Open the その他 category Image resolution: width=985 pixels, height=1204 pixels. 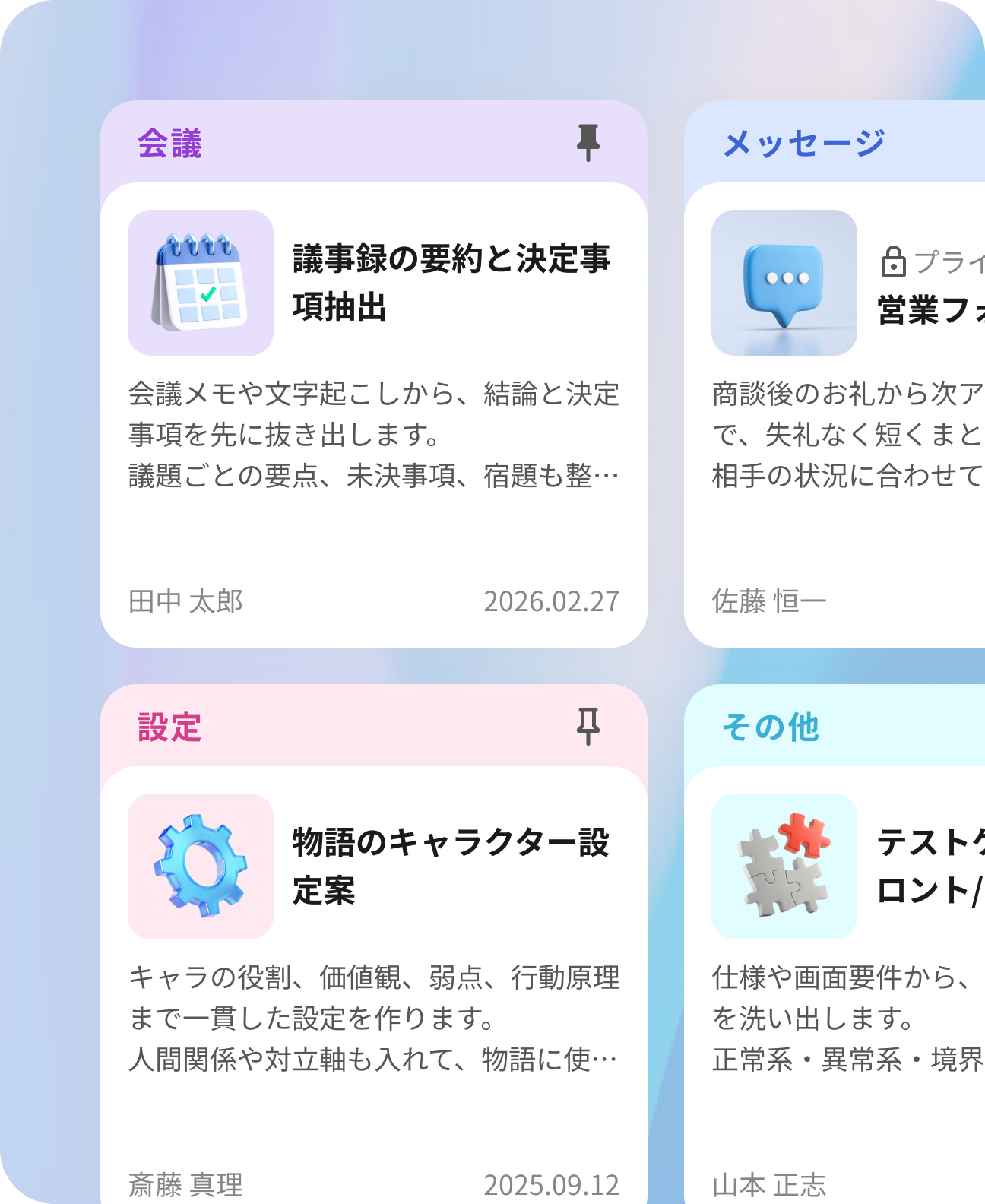[x=771, y=727]
